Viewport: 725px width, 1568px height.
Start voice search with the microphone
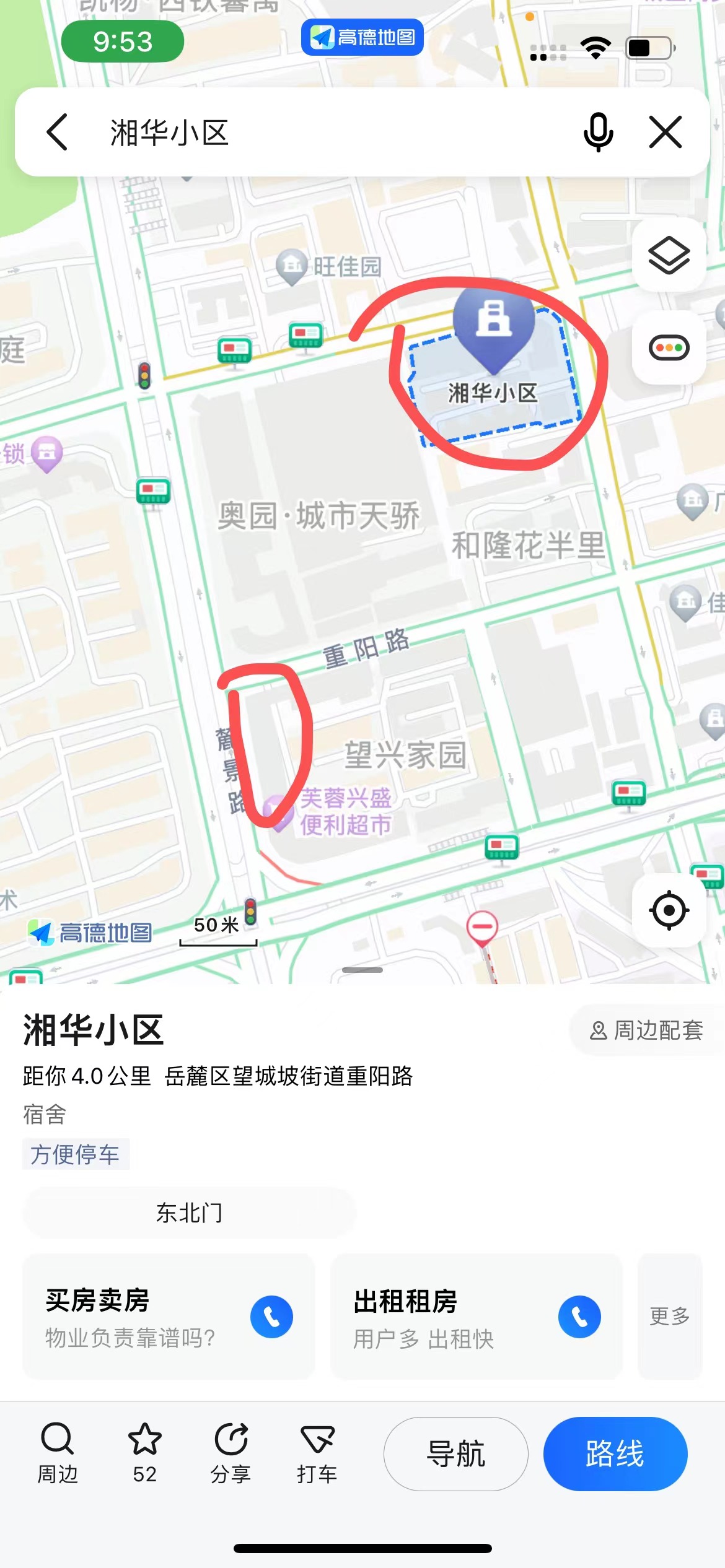tap(598, 132)
